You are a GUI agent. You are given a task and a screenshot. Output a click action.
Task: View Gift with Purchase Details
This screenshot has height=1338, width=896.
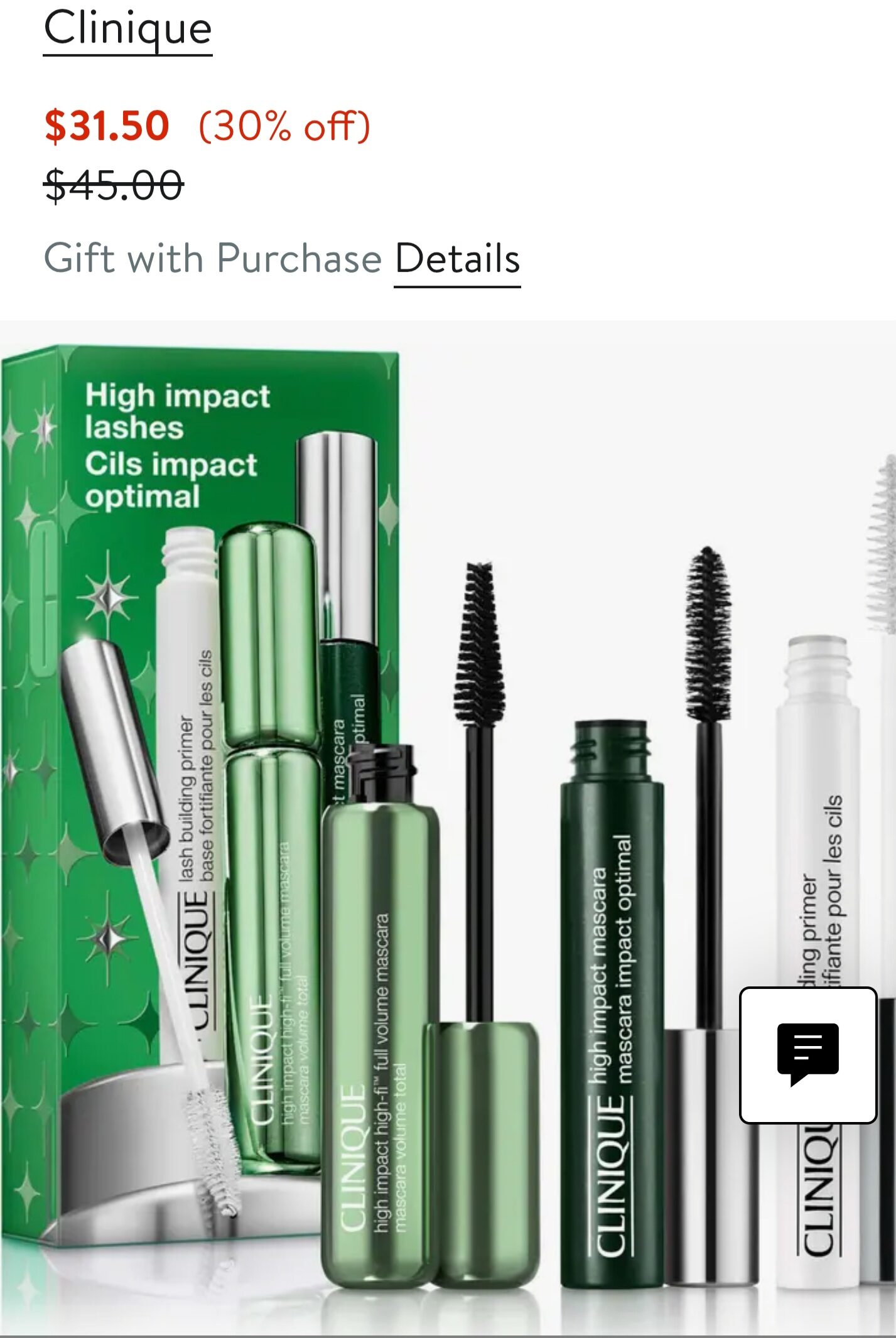(457, 259)
